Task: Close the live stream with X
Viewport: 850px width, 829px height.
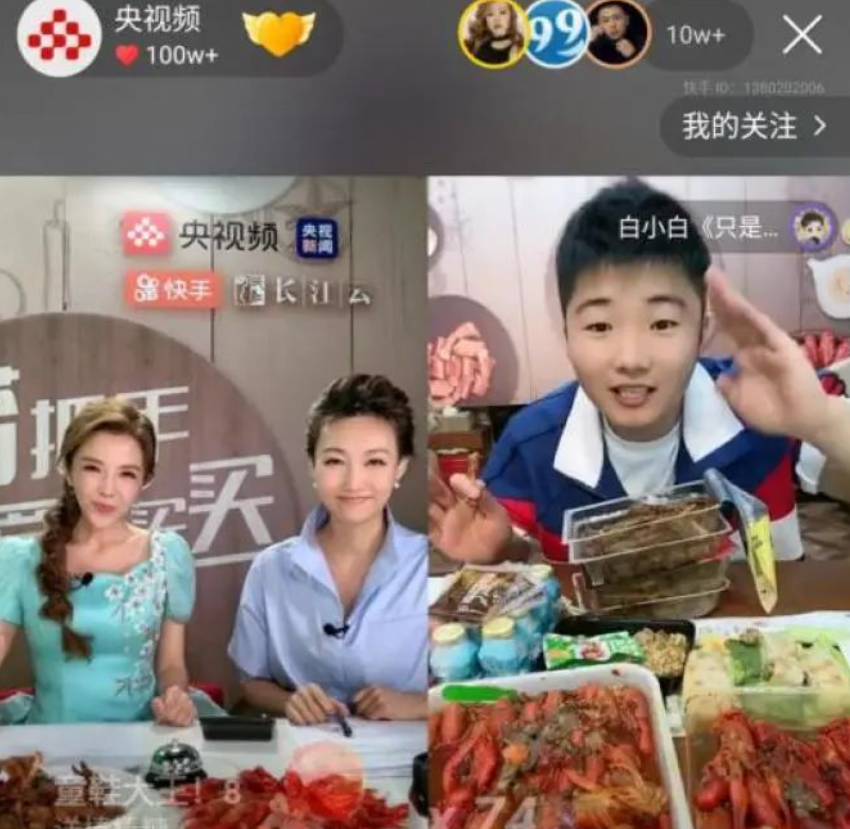Action: [x=802, y=35]
